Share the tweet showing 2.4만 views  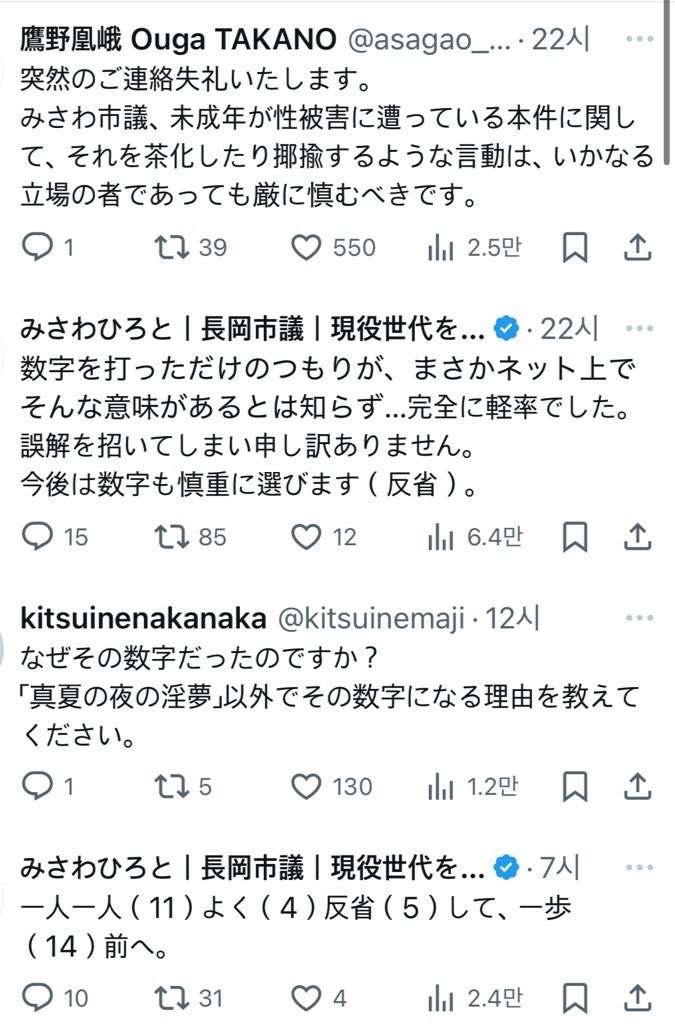[x=638, y=997]
